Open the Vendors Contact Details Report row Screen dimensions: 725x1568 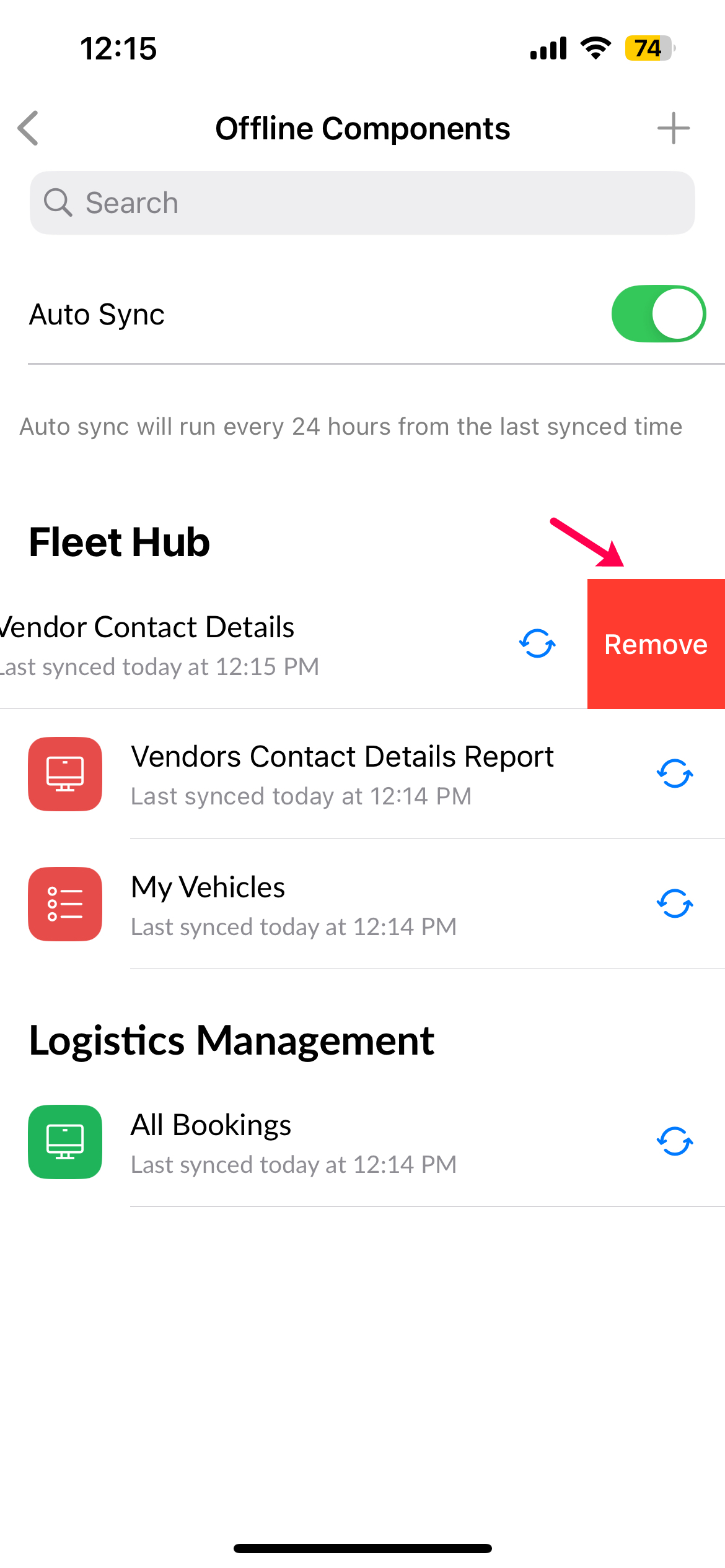pyautogui.click(x=362, y=774)
